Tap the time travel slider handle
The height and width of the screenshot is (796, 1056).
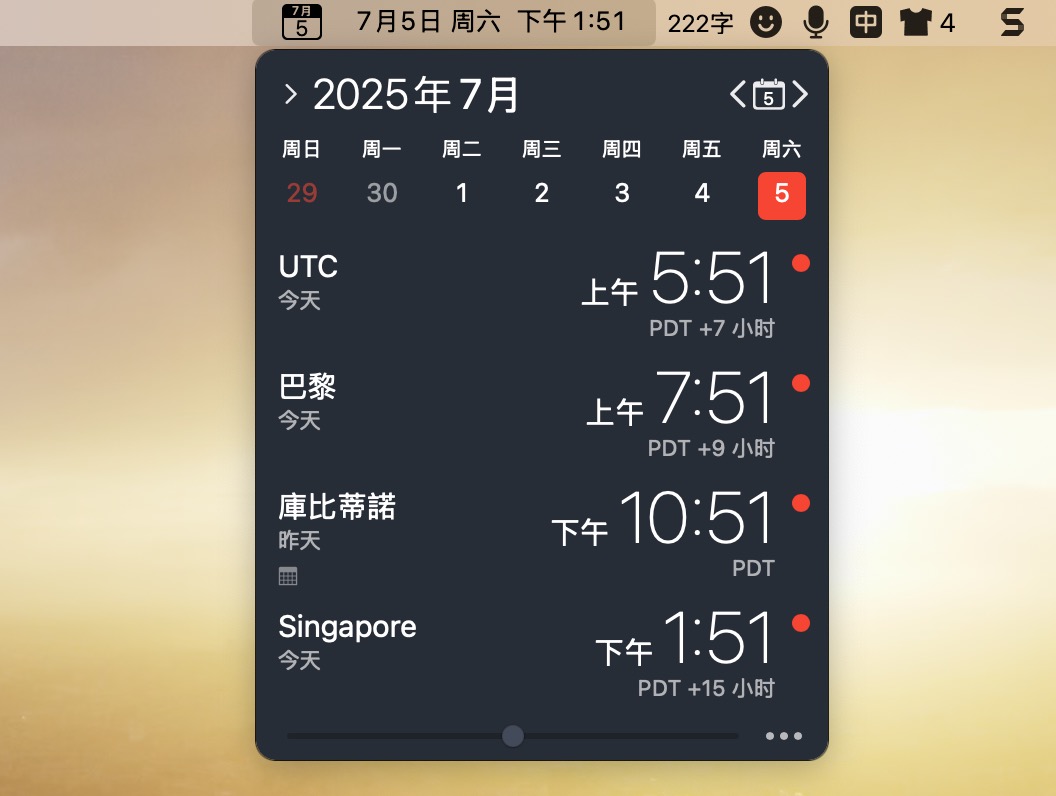click(513, 736)
